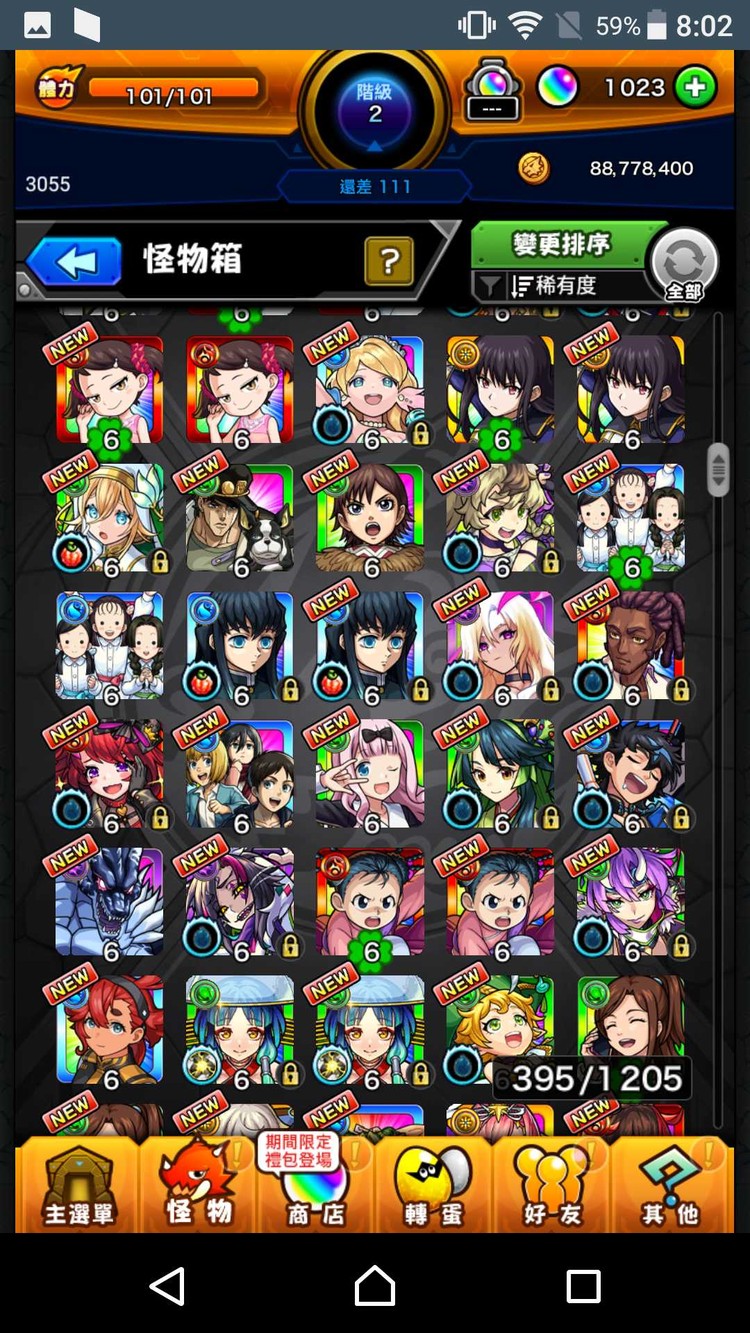Open the 好友 friends tab
The height and width of the screenshot is (1333, 750).
[551, 1184]
